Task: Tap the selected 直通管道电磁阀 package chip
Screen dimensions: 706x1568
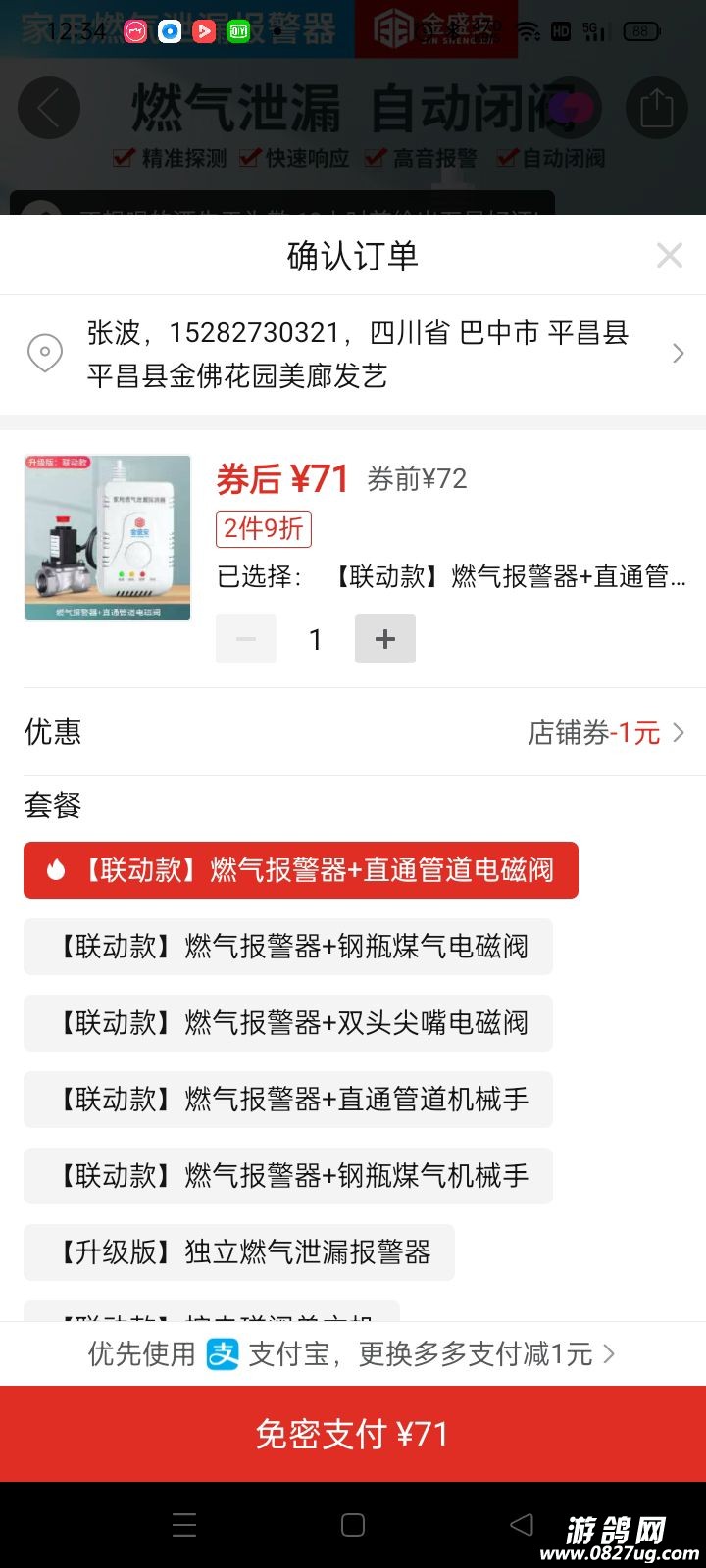Action: (x=301, y=870)
